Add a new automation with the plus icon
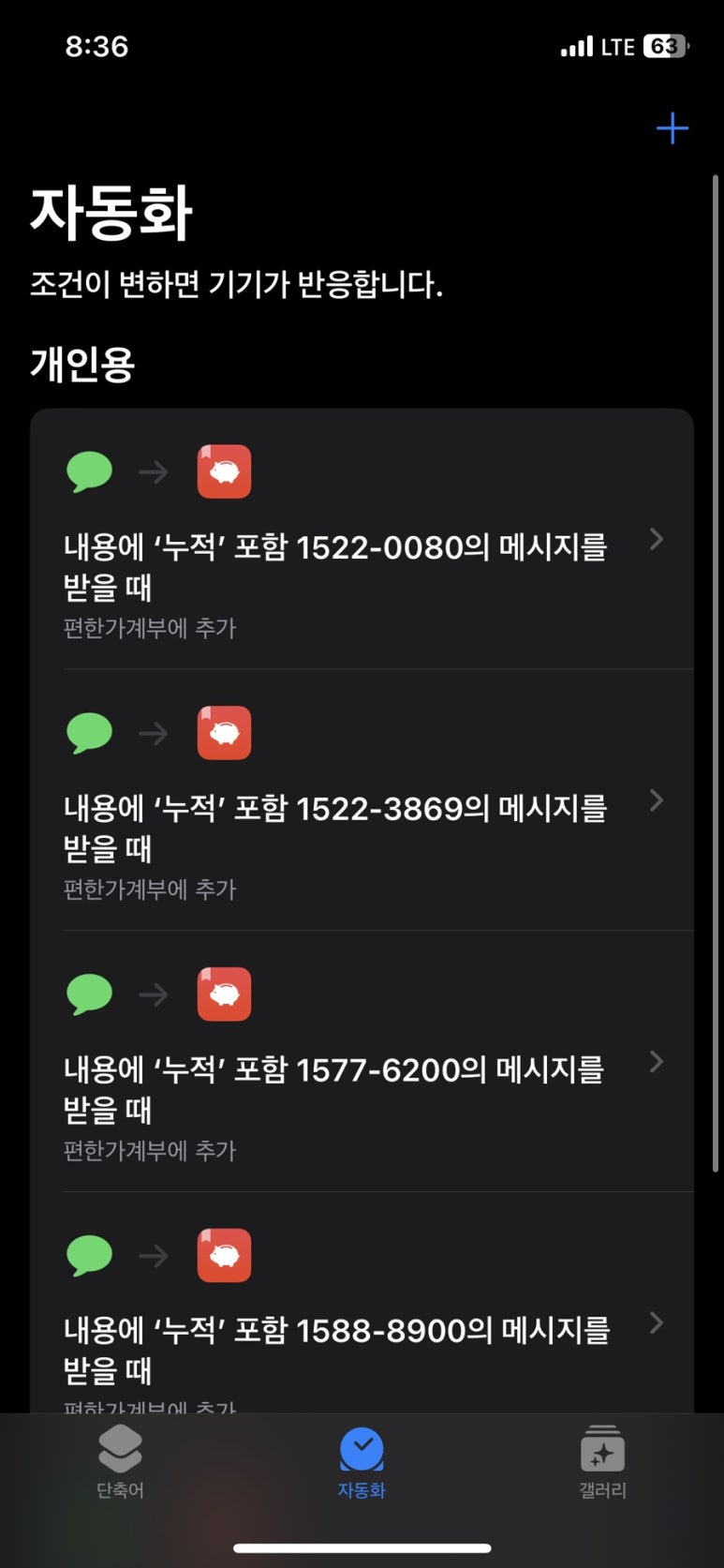This screenshot has width=724, height=1568. click(672, 128)
